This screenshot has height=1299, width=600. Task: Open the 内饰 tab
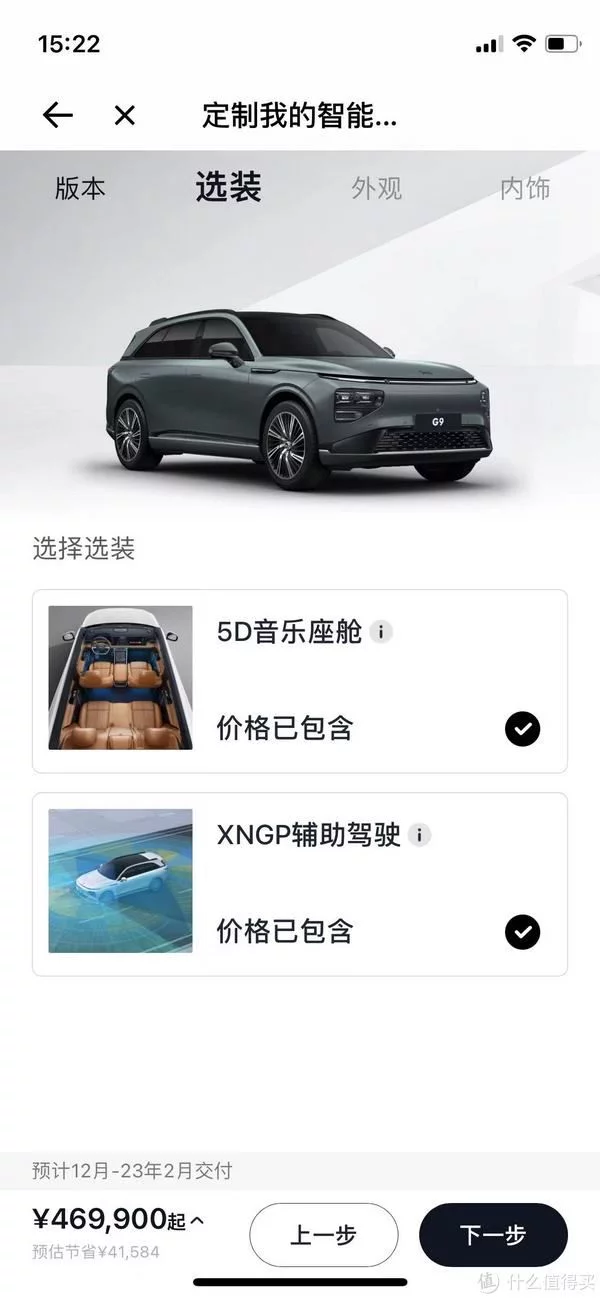(525, 188)
